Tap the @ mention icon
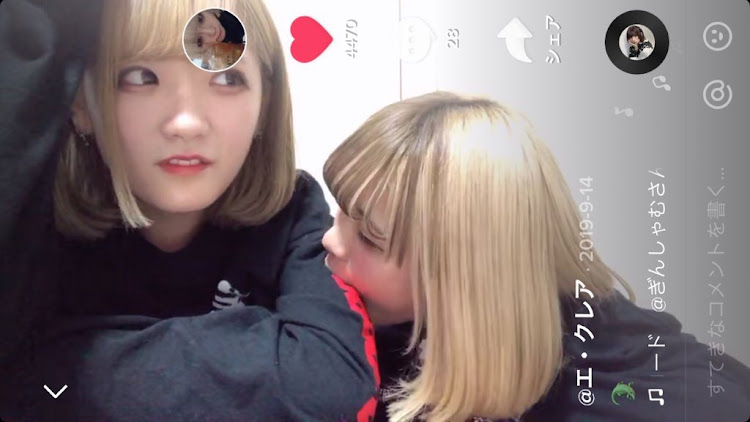750x422 pixels. 717,95
